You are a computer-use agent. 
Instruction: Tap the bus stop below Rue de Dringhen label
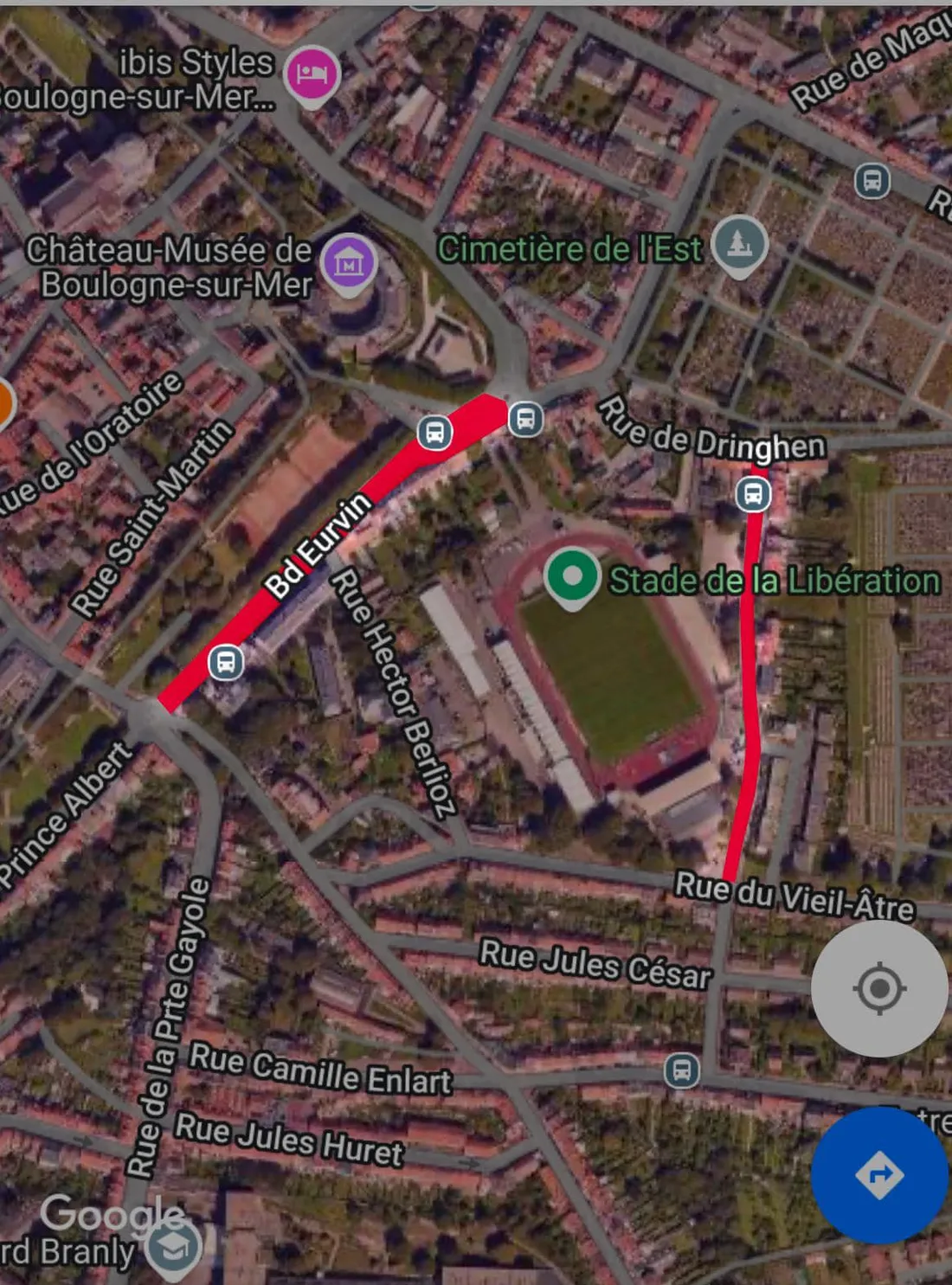[x=753, y=494]
